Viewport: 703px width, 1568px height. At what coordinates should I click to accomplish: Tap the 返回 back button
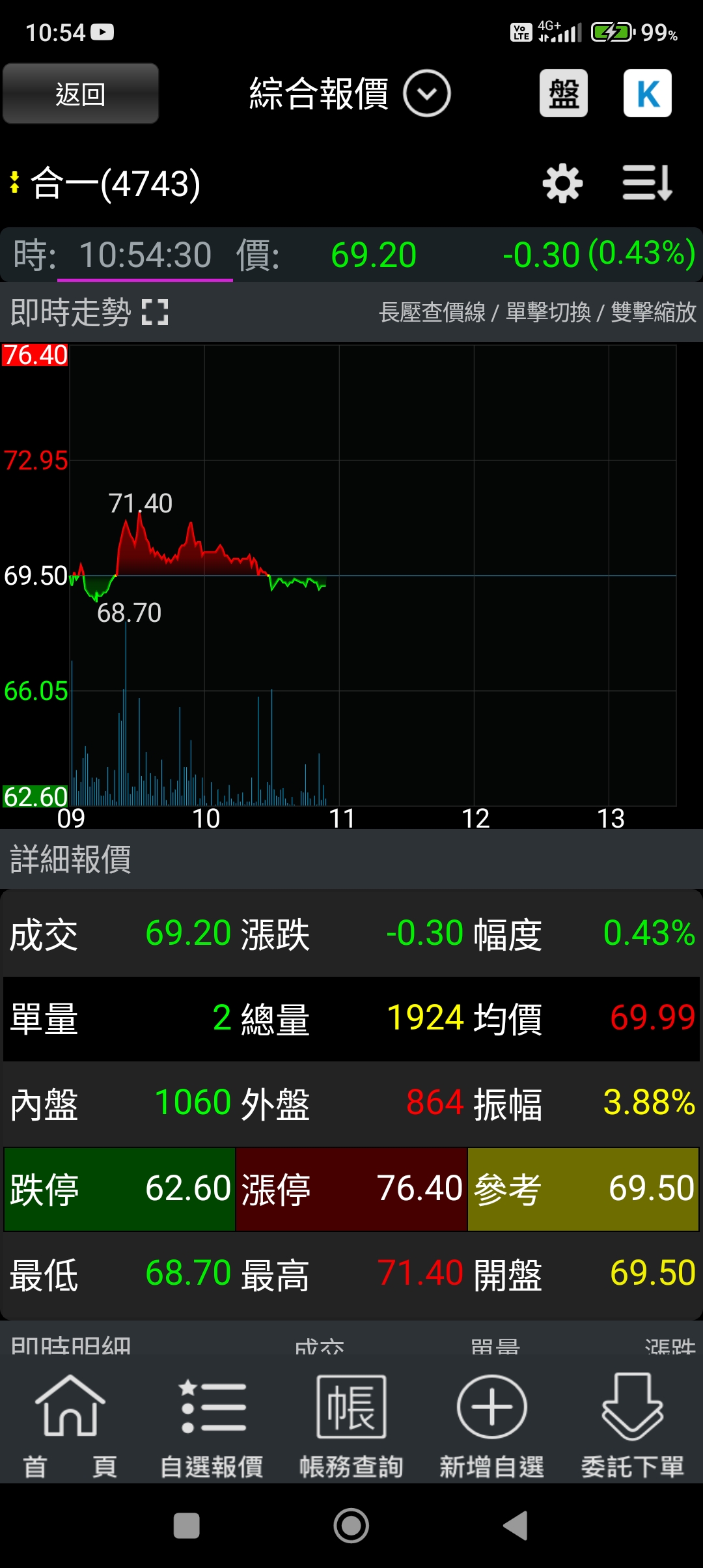(x=80, y=93)
